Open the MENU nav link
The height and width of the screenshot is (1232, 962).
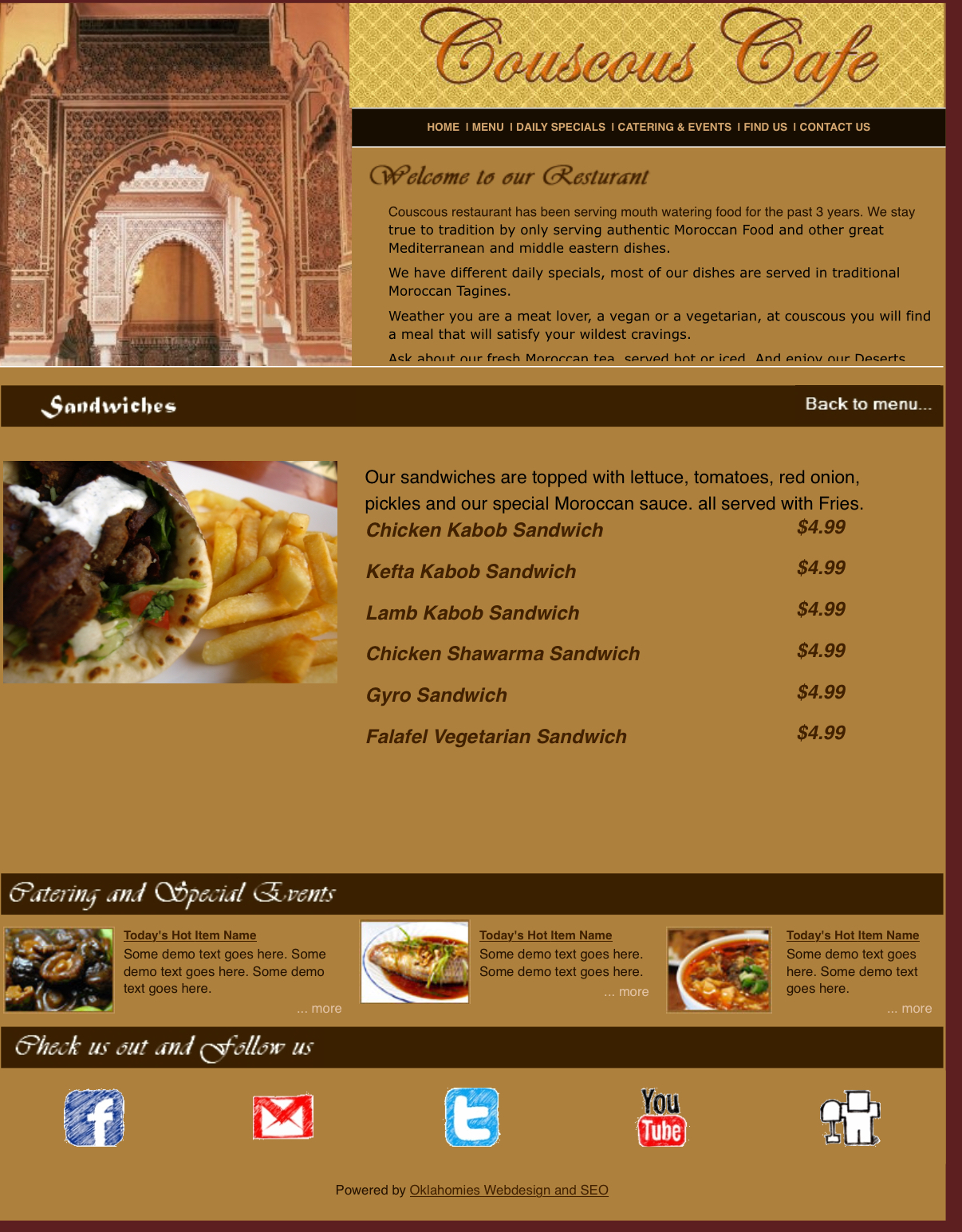487,127
